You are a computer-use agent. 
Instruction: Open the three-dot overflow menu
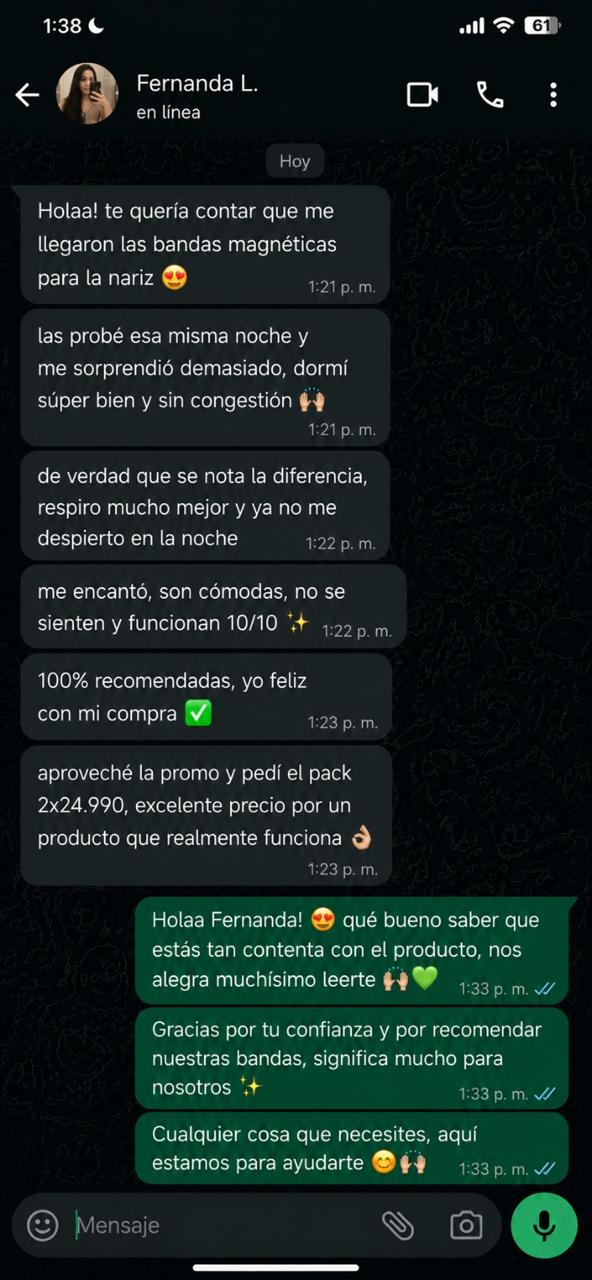pyautogui.click(x=553, y=95)
